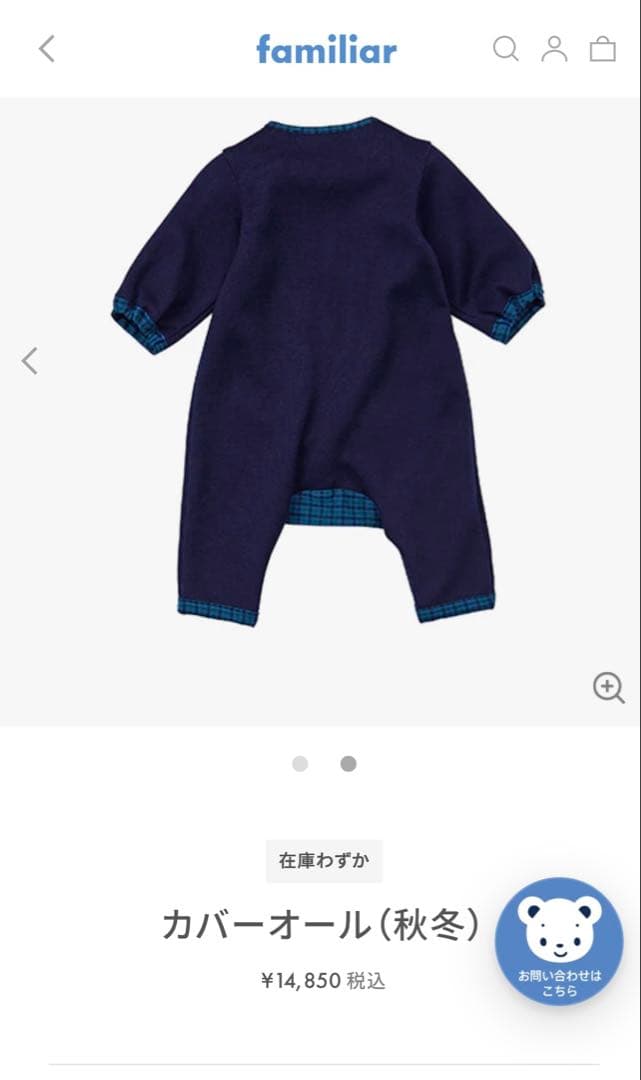Open search from the top bar
641x1080 pixels.
click(x=506, y=48)
